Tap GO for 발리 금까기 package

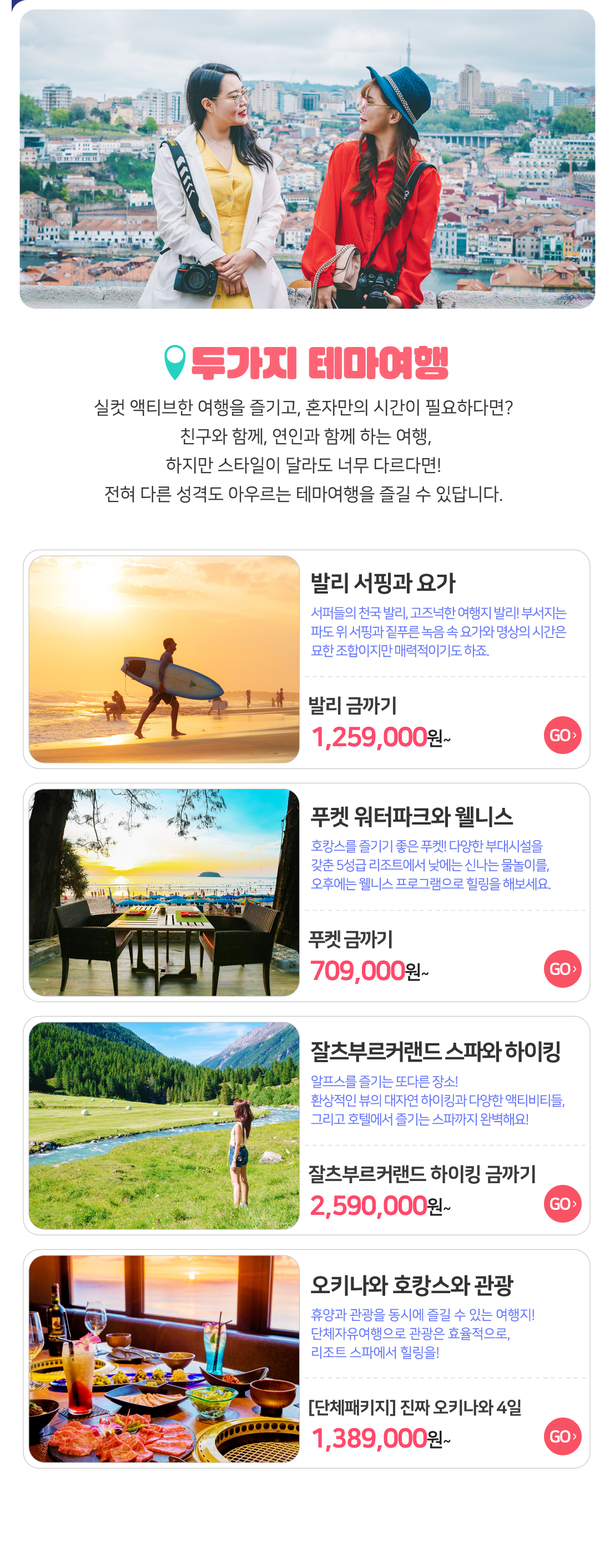coord(562,735)
